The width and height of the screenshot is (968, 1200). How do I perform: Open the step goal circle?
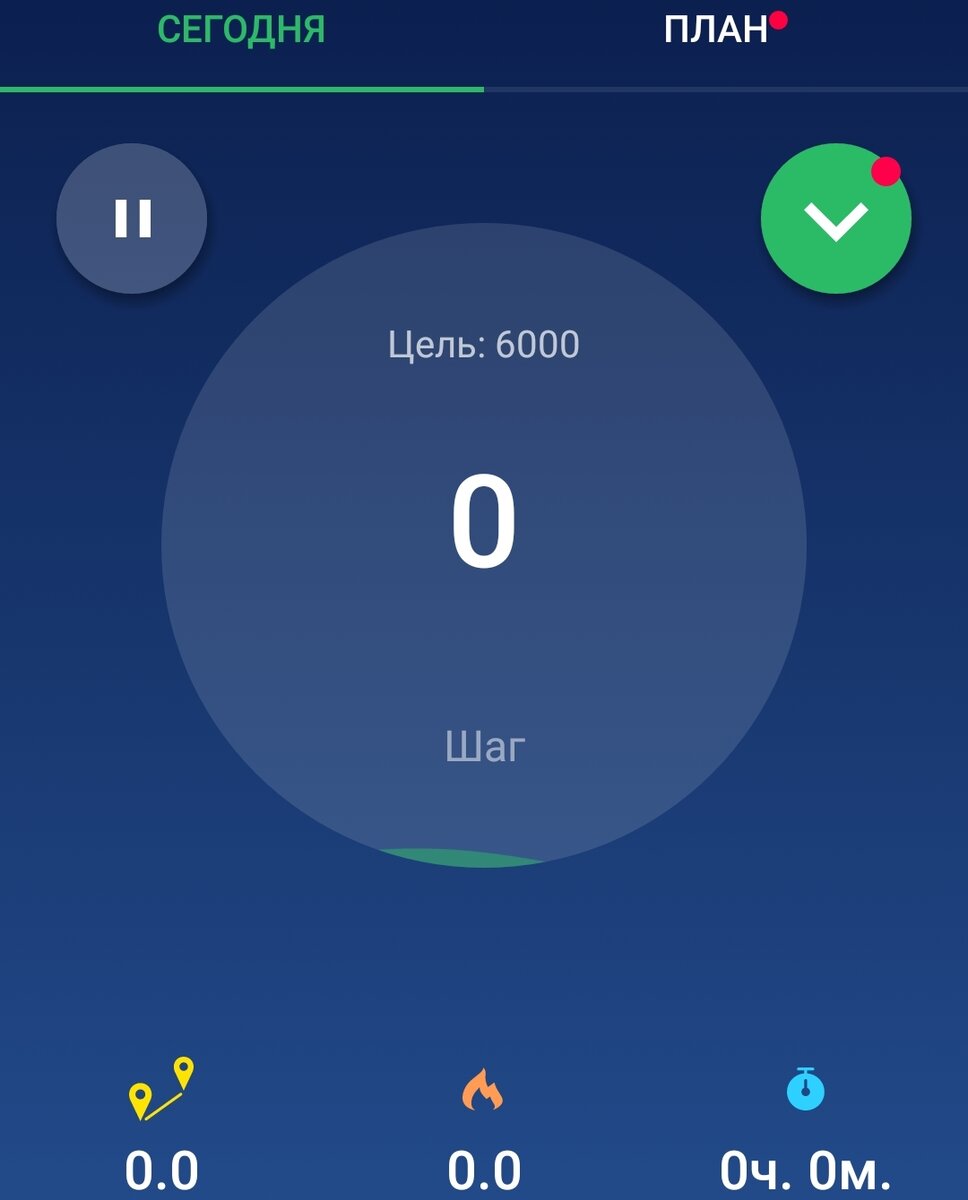[484, 545]
